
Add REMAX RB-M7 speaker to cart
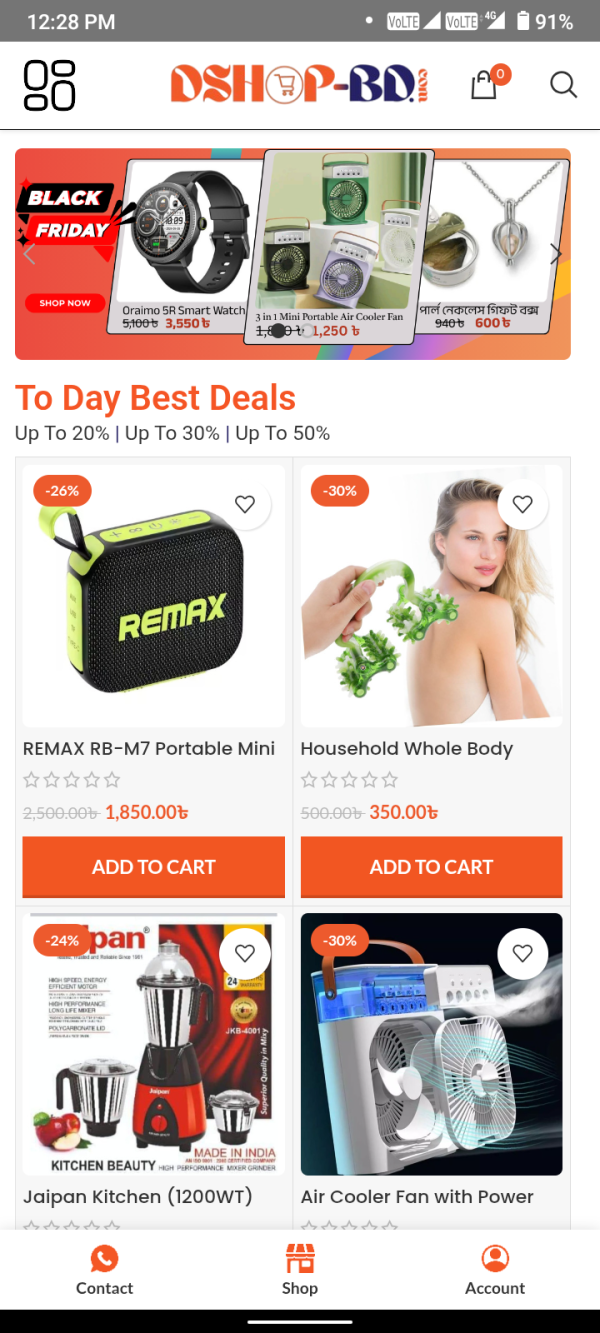tap(154, 867)
